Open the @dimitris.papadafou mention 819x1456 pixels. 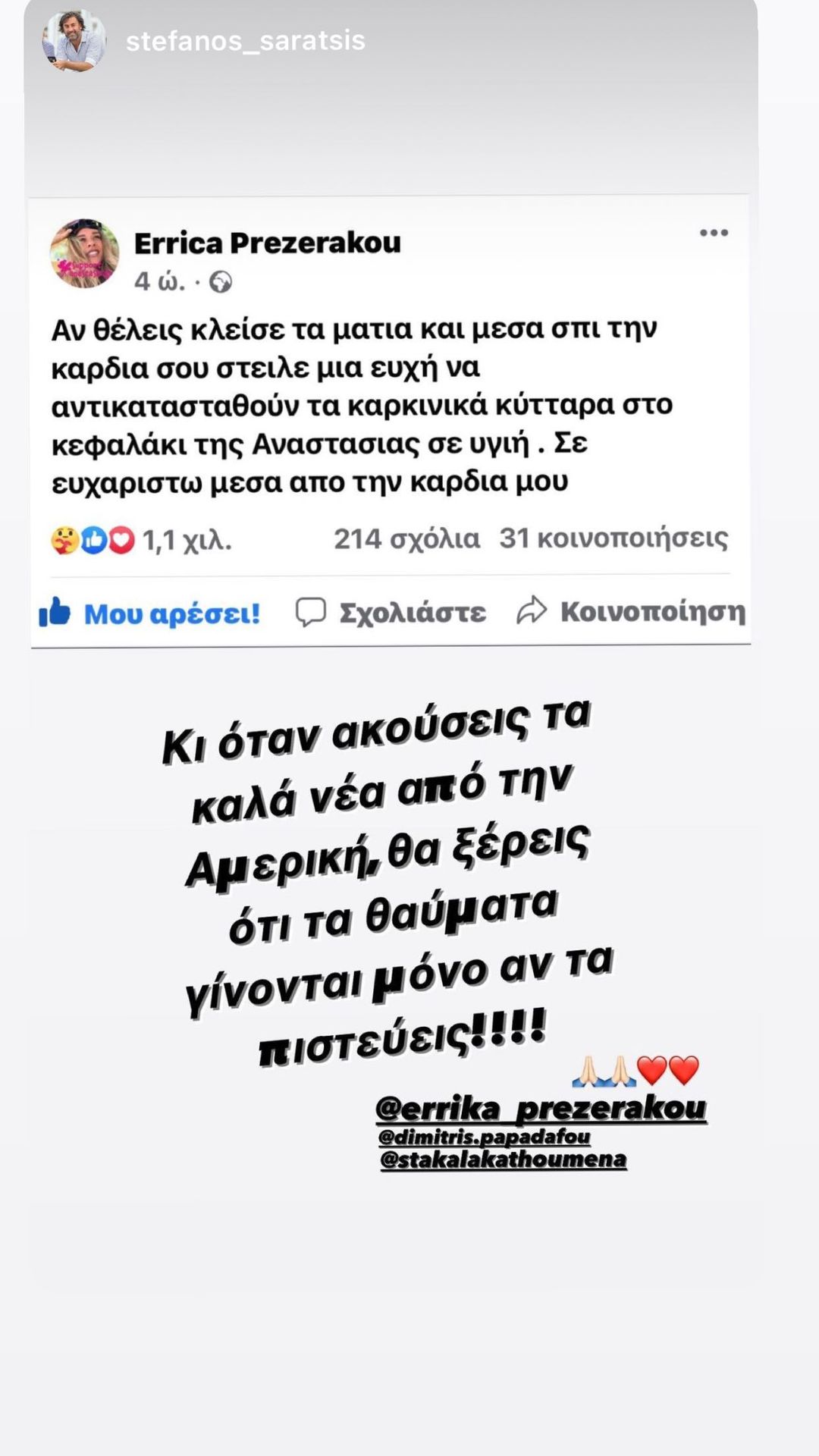(484, 1137)
